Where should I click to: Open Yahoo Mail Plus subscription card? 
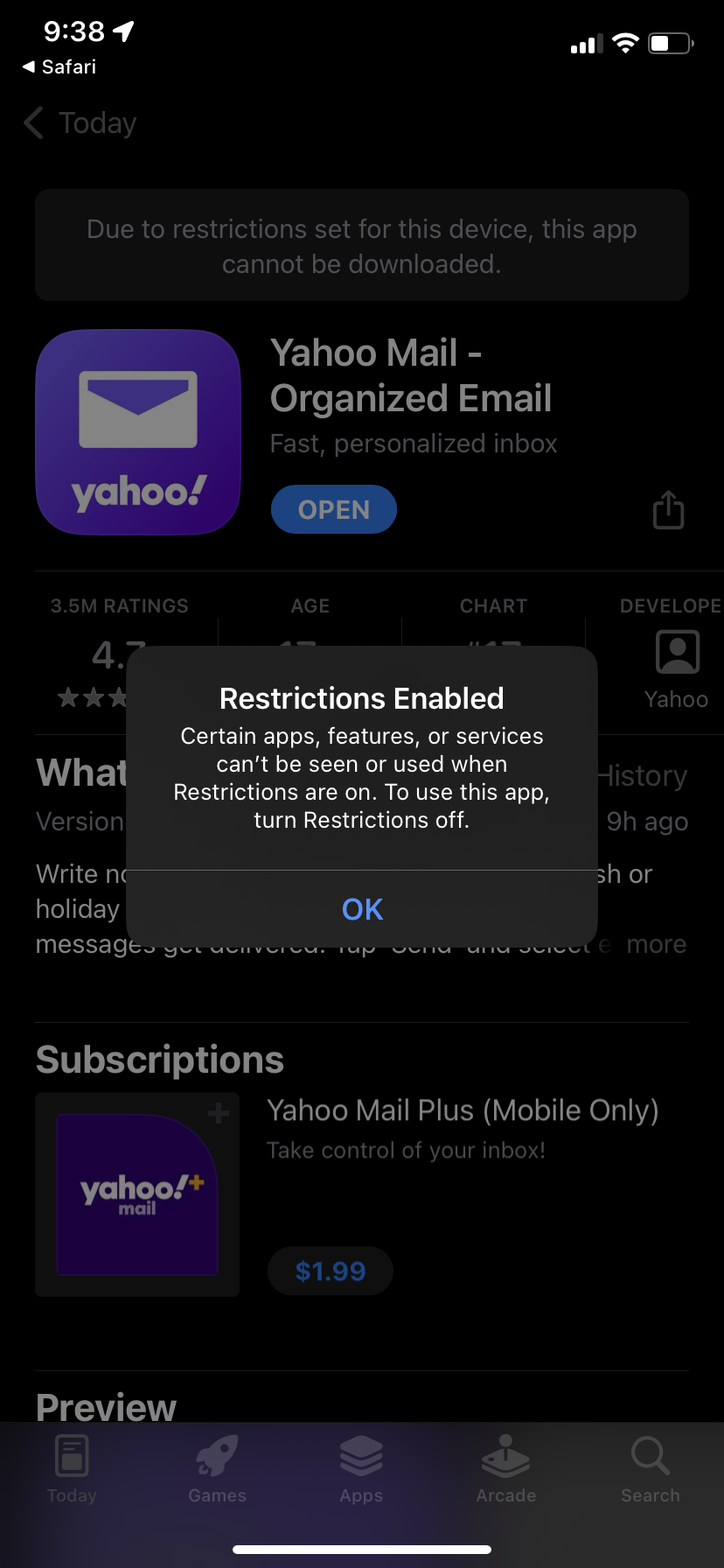[137, 1194]
